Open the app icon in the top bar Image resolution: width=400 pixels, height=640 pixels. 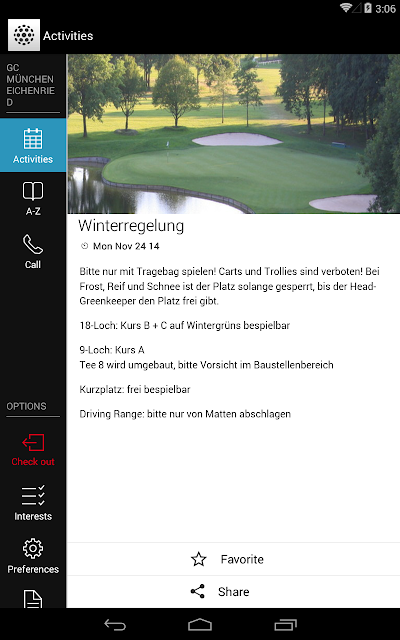24,35
